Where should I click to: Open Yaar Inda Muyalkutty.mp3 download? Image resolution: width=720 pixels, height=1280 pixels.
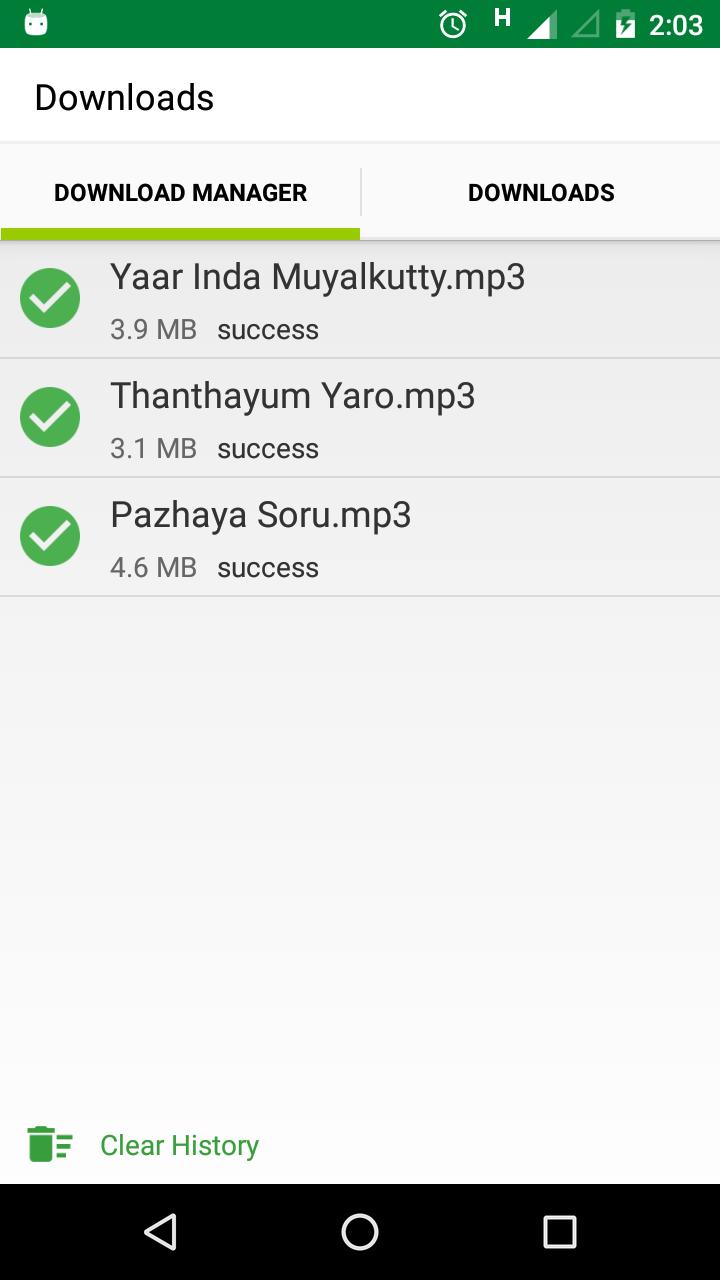360,299
